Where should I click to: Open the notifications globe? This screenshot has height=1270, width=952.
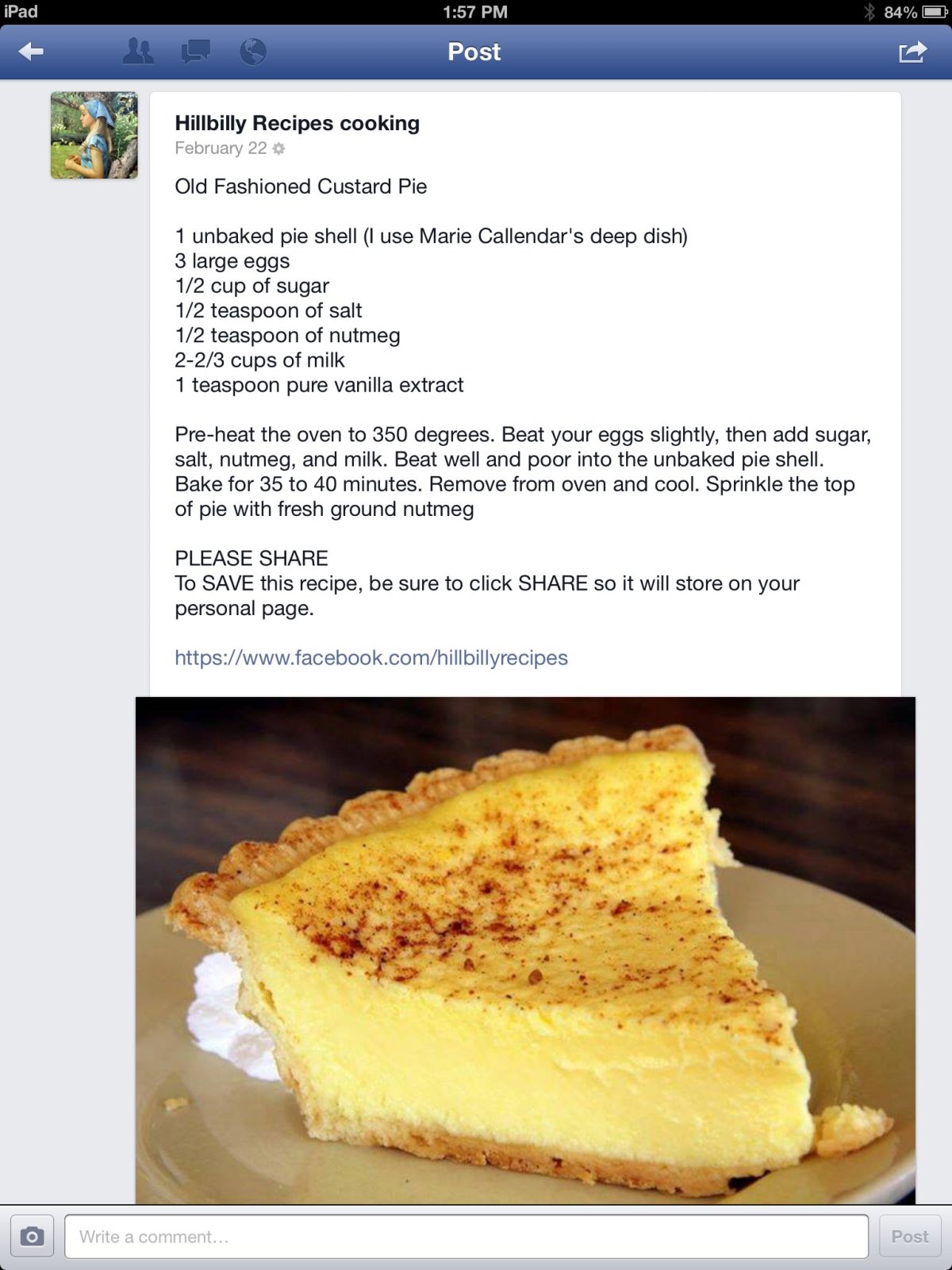[253, 52]
